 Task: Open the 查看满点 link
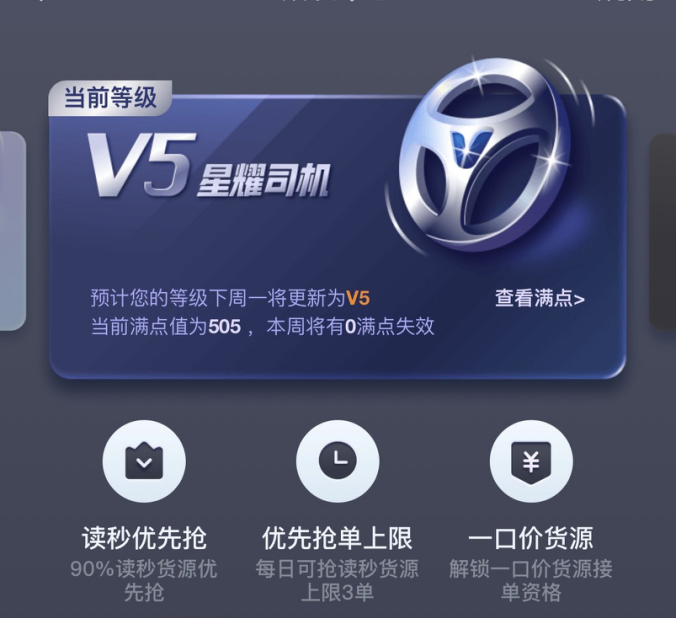click(539, 298)
